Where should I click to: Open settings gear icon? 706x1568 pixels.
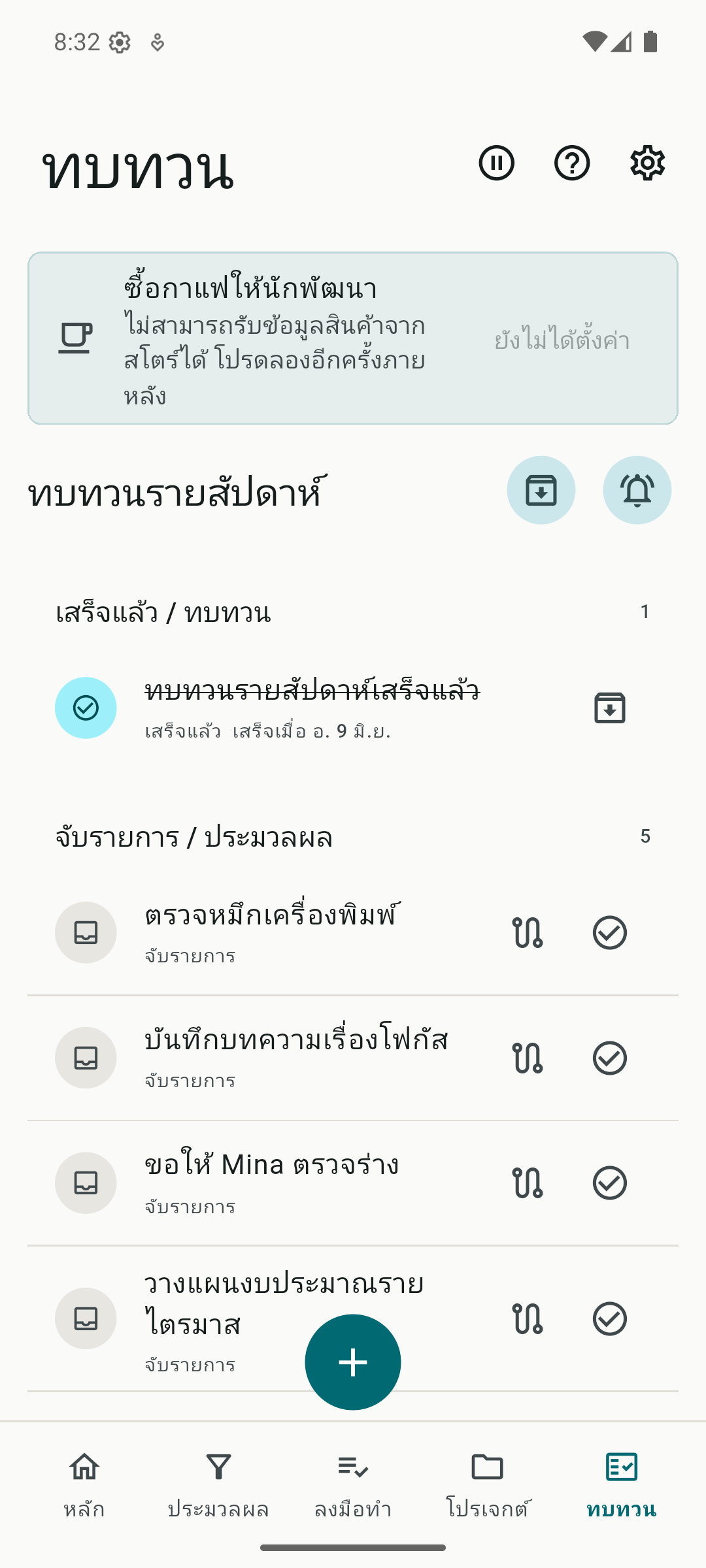pos(648,163)
